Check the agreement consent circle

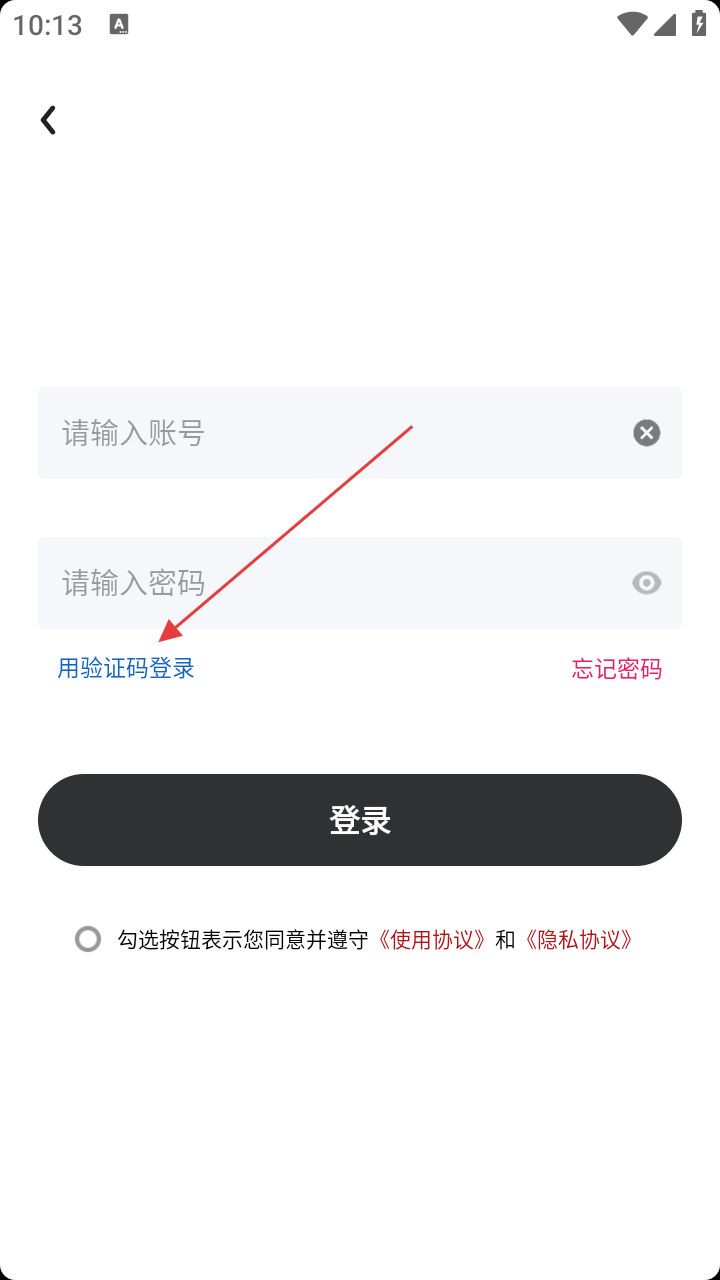(x=88, y=939)
